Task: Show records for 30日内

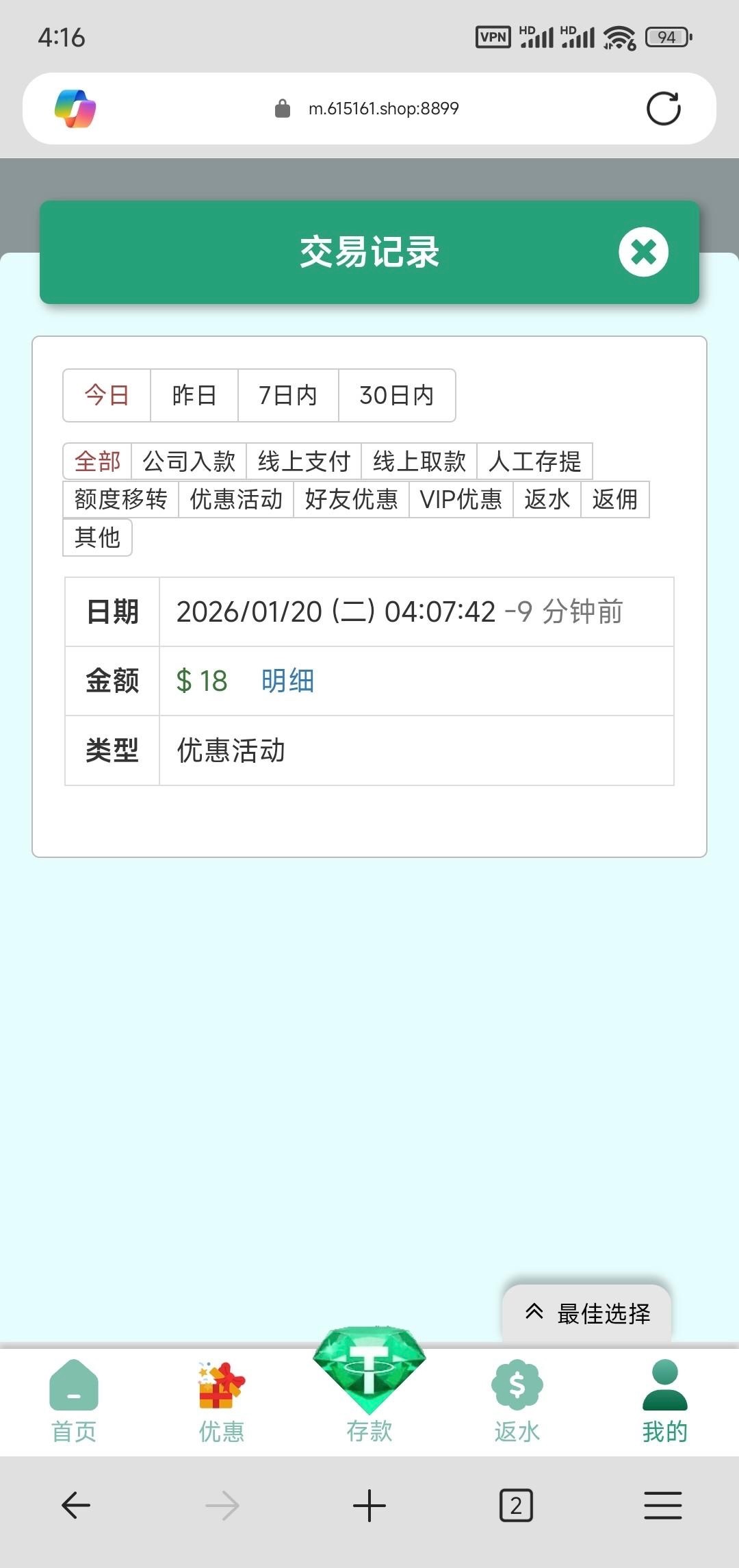Action: pos(397,395)
